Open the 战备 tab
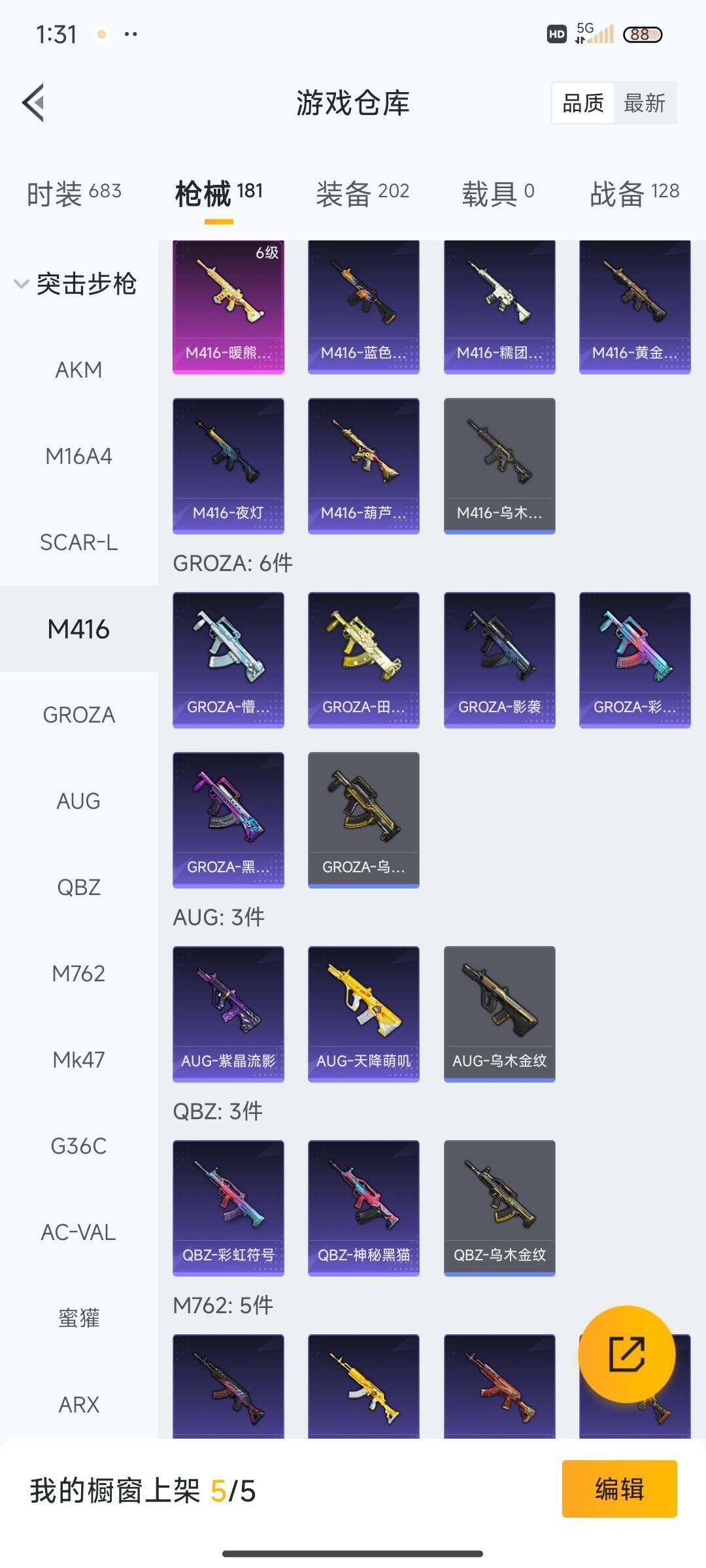 [634, 193]
